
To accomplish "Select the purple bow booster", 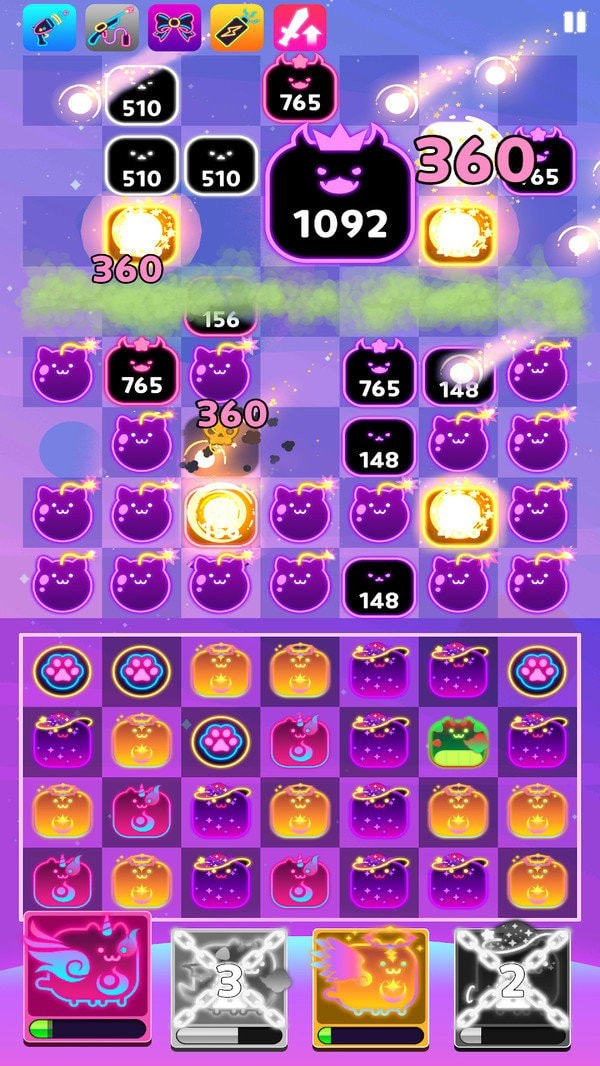I will click(175, 28).
